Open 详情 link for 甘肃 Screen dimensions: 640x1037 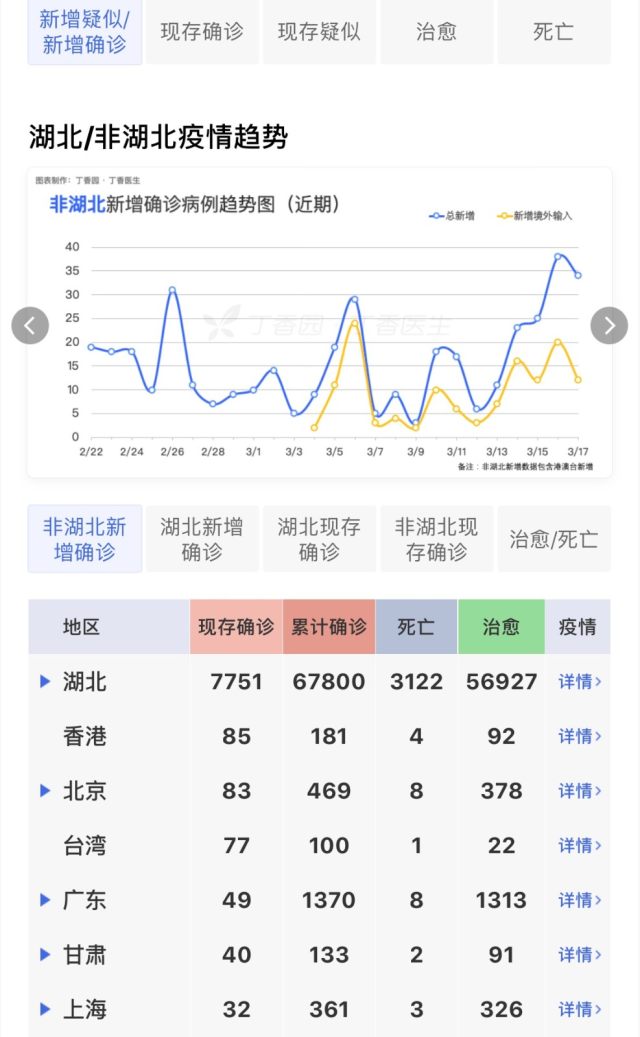tap(579, 954)
